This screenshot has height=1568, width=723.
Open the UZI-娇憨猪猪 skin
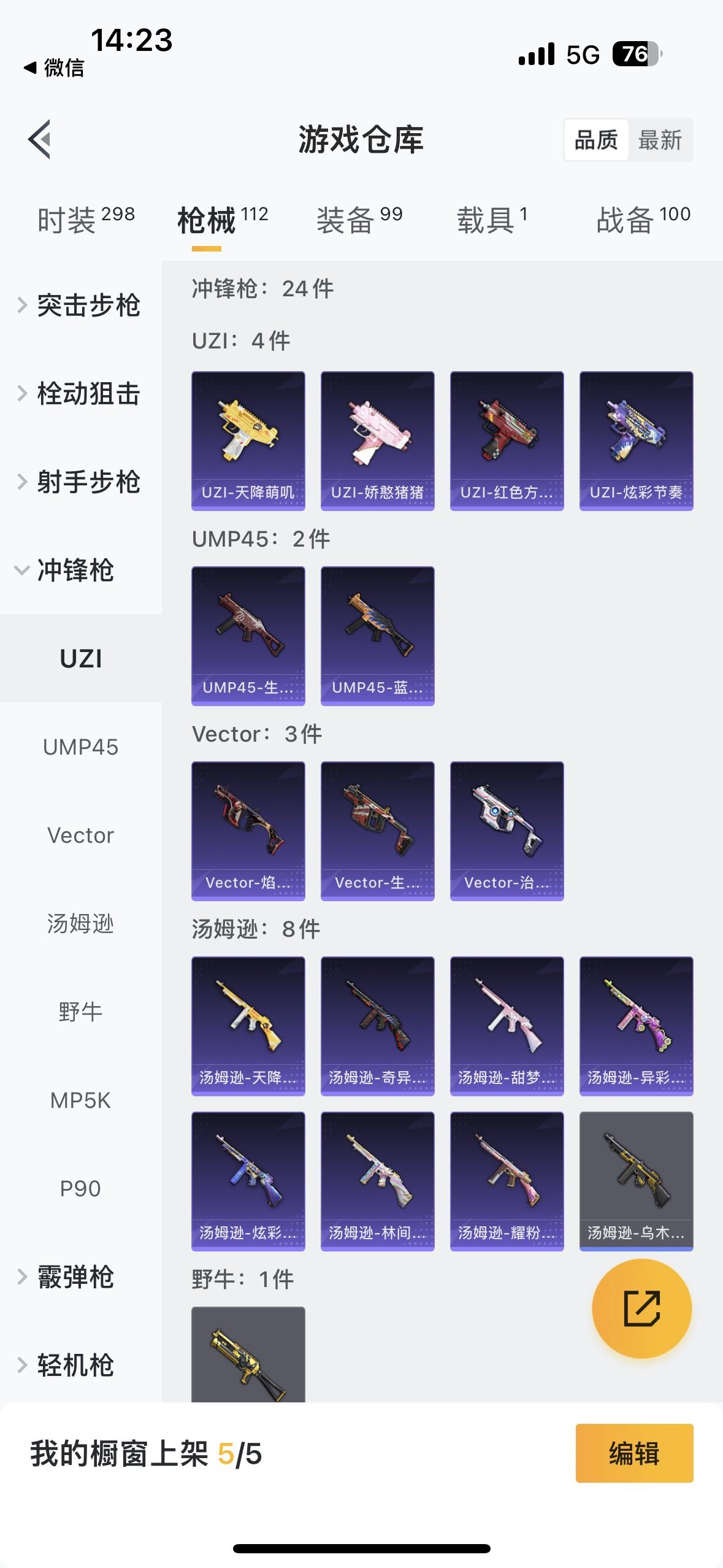[x=377, y=440]
